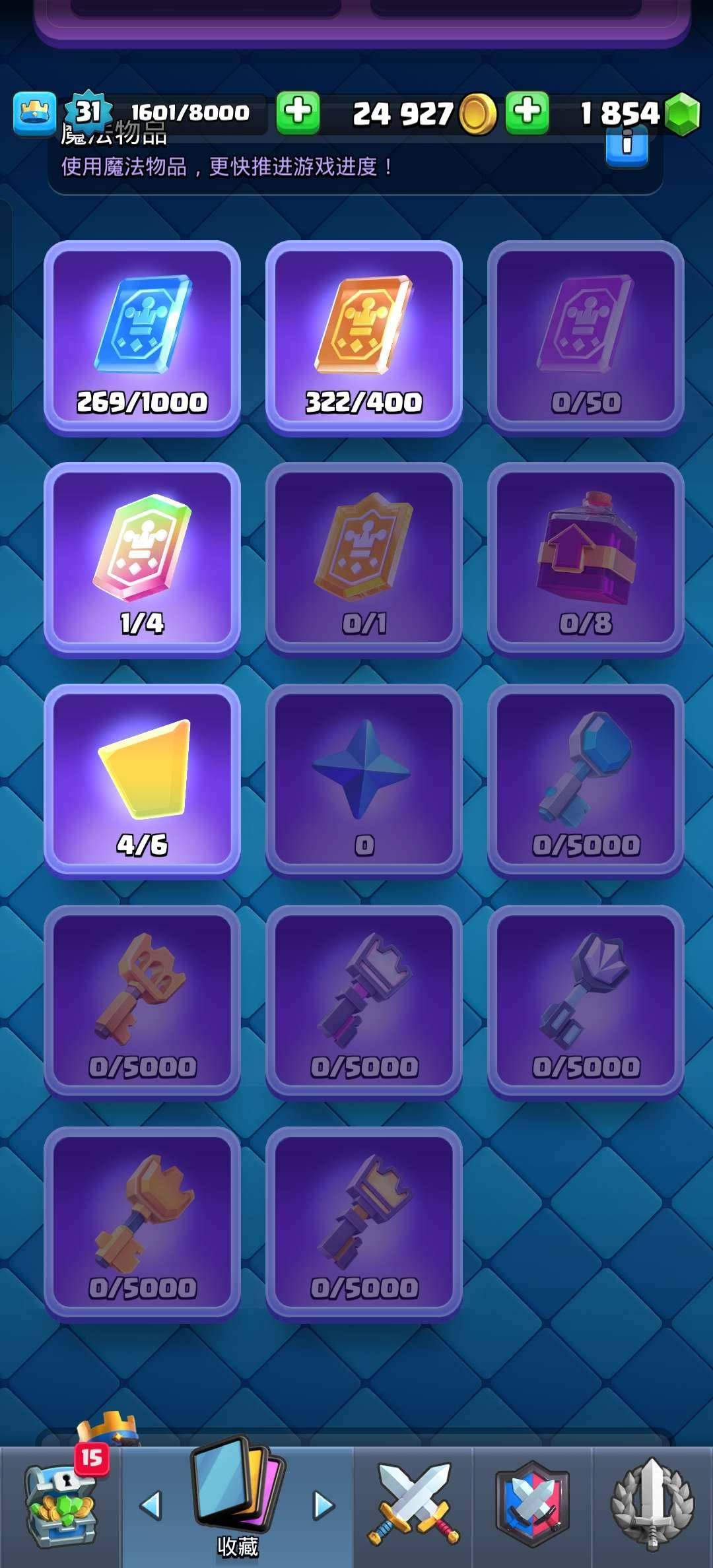
Task: Tap the green gem showing 1 854
Action: click(681, 114)
